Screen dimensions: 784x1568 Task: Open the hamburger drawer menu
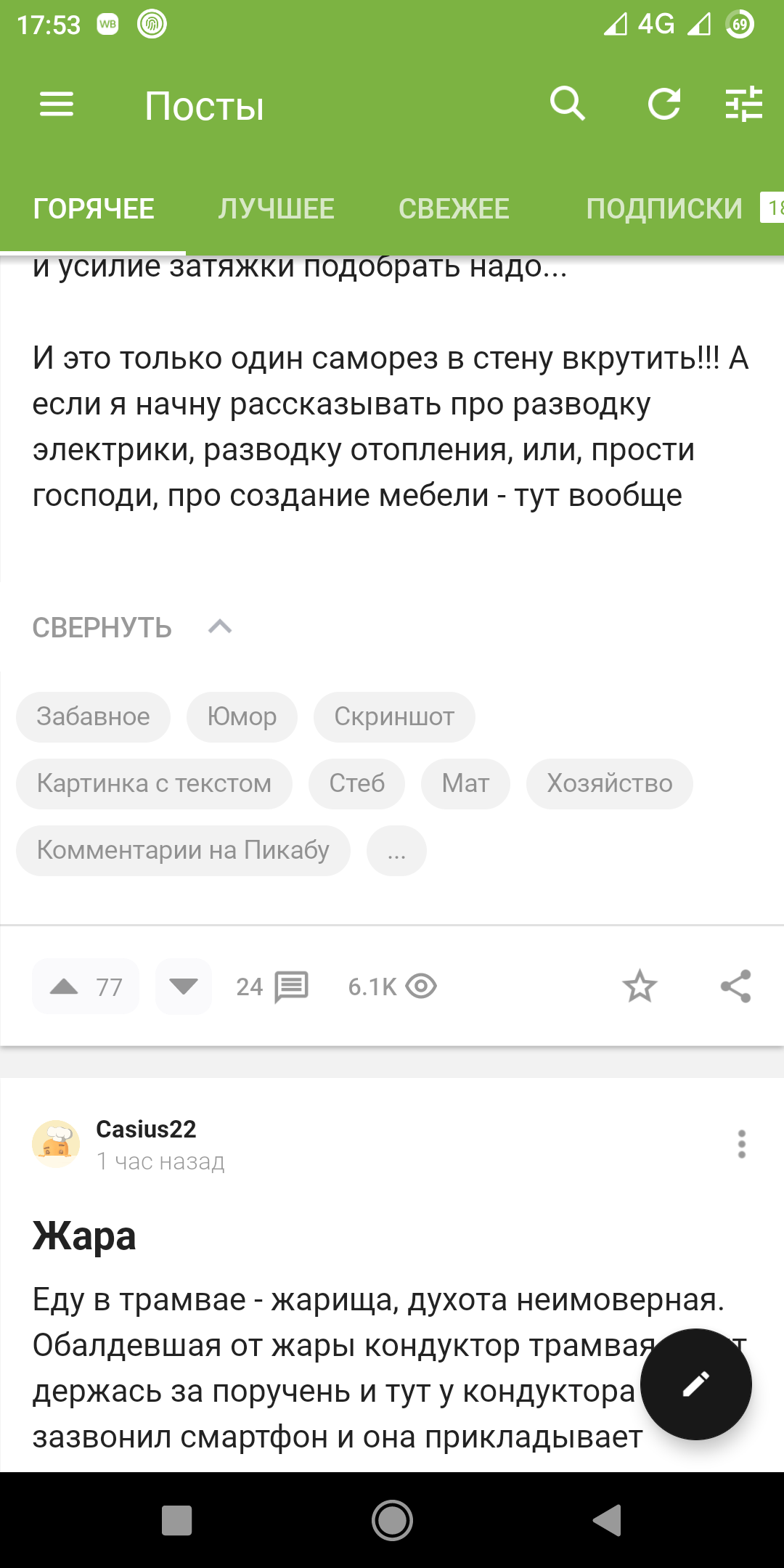57,105
